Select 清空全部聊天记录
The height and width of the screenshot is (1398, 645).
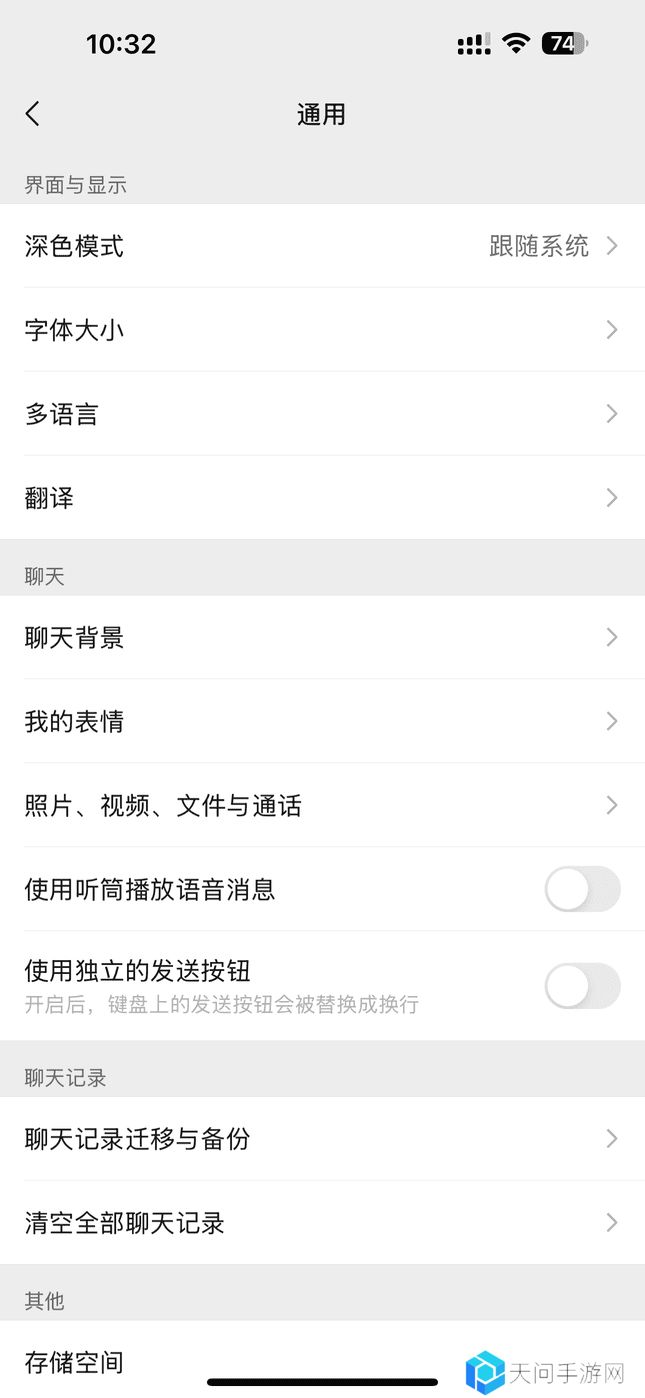322,1223
